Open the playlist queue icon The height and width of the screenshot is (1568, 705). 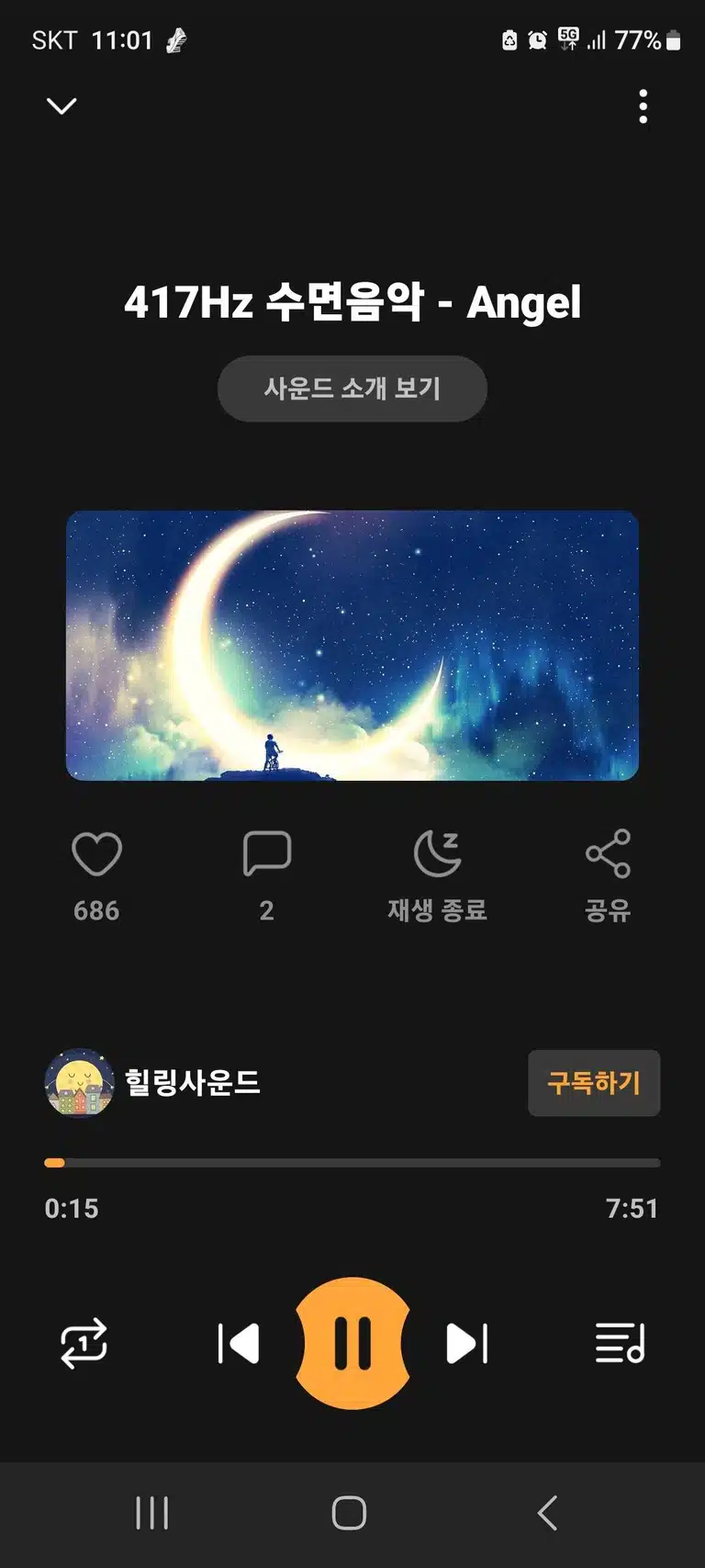(x=621, y=1344)
